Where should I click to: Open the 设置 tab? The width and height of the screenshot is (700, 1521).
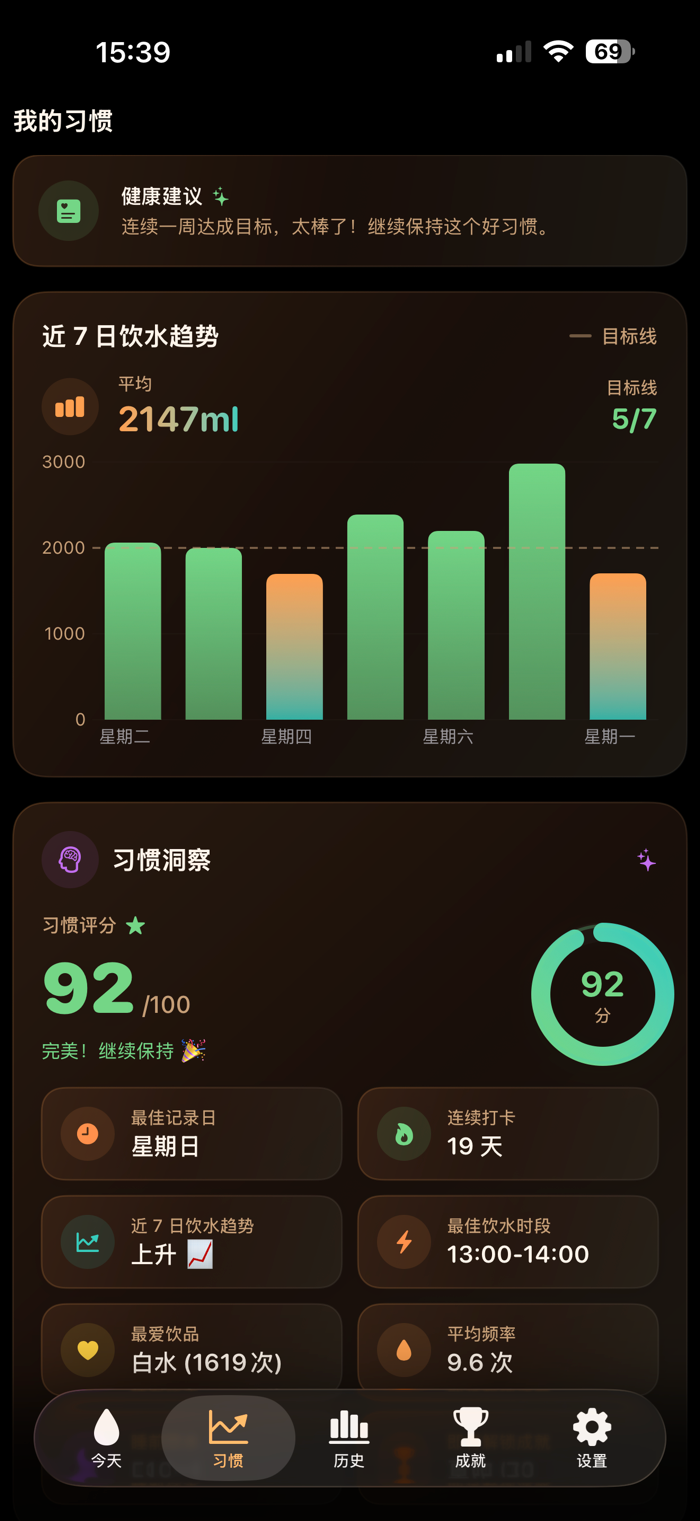point(591,1438)
